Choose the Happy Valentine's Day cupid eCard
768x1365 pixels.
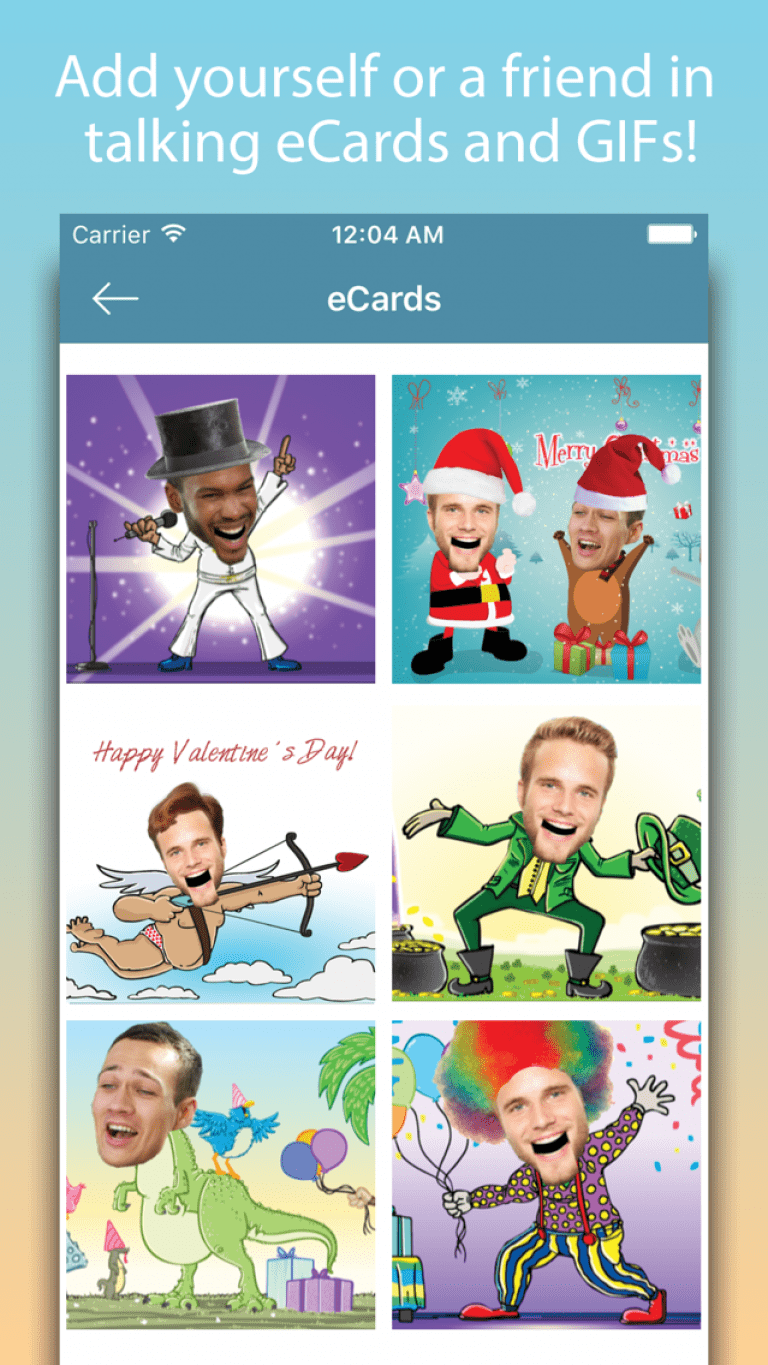tap(220, 855)
